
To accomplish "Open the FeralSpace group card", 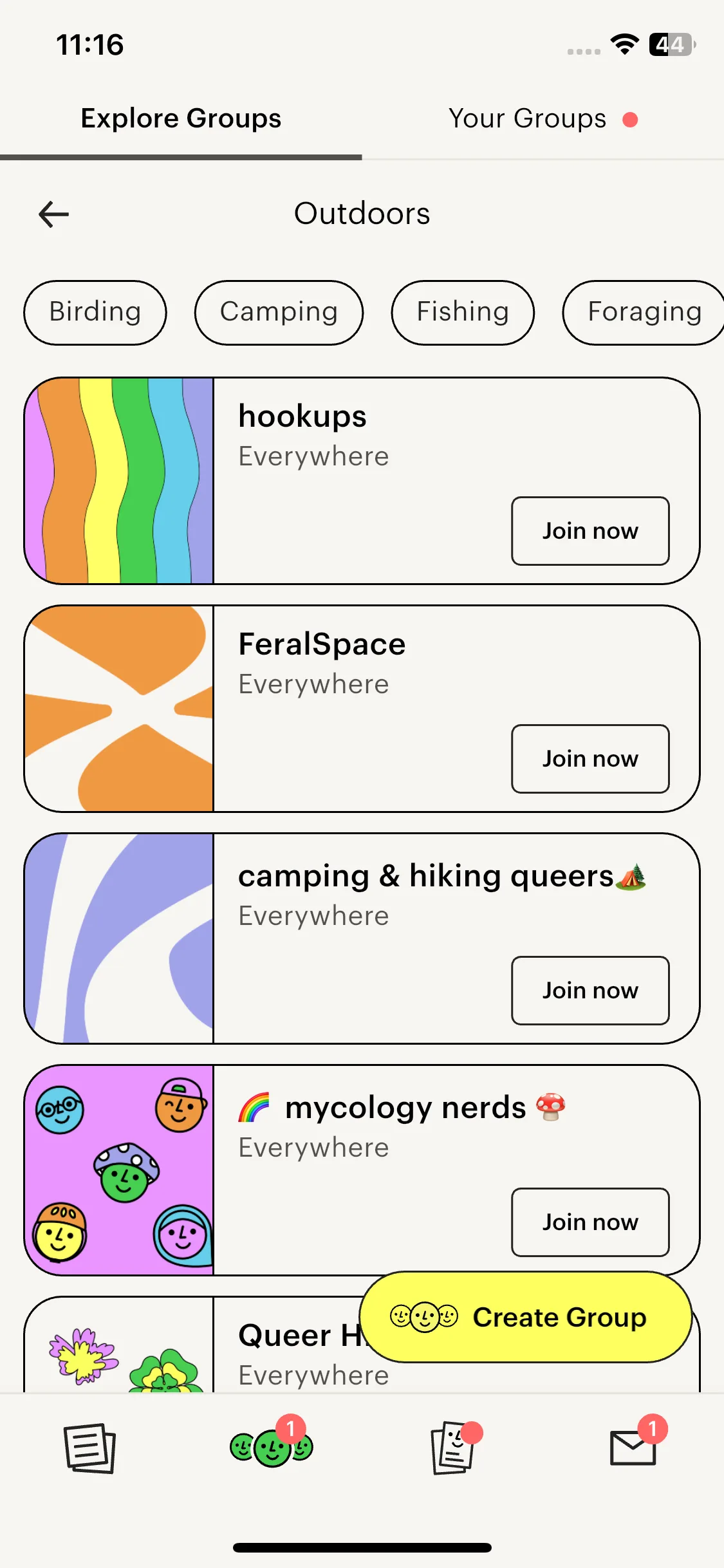I will pos(362,709).
